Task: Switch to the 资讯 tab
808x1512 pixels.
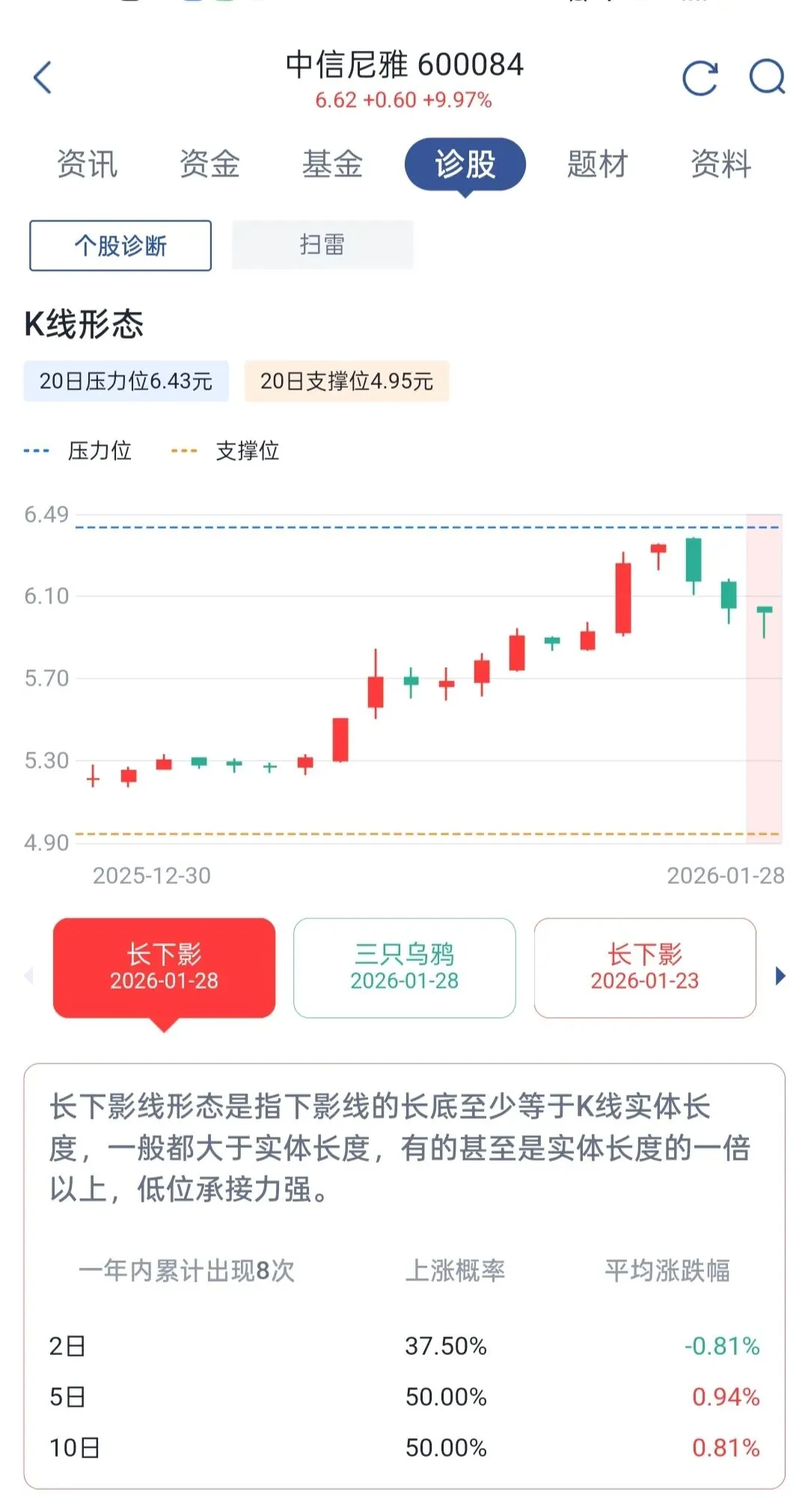Action: tap(88, 164)
